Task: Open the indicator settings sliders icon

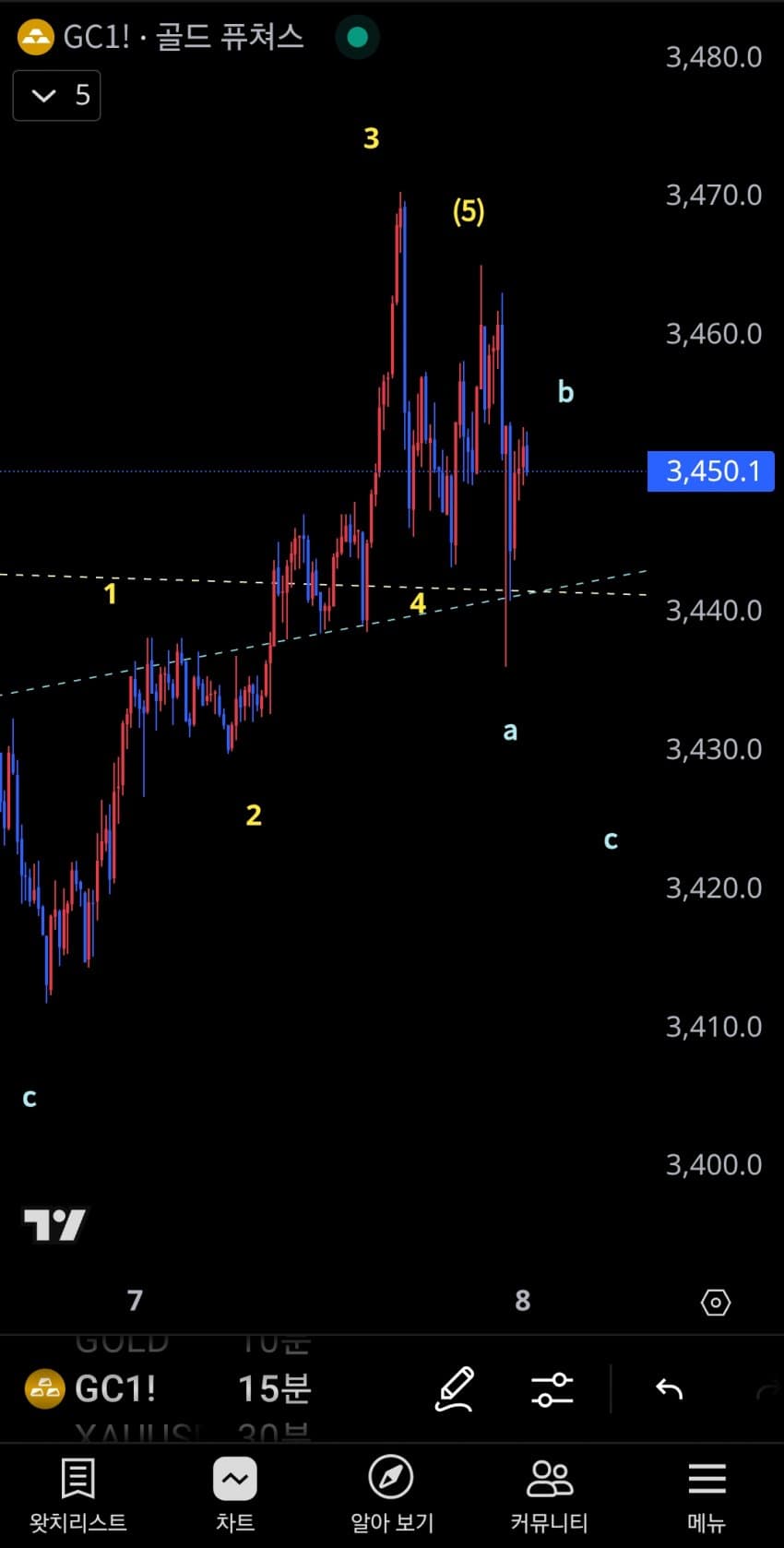Action: tap(552, 1388)
